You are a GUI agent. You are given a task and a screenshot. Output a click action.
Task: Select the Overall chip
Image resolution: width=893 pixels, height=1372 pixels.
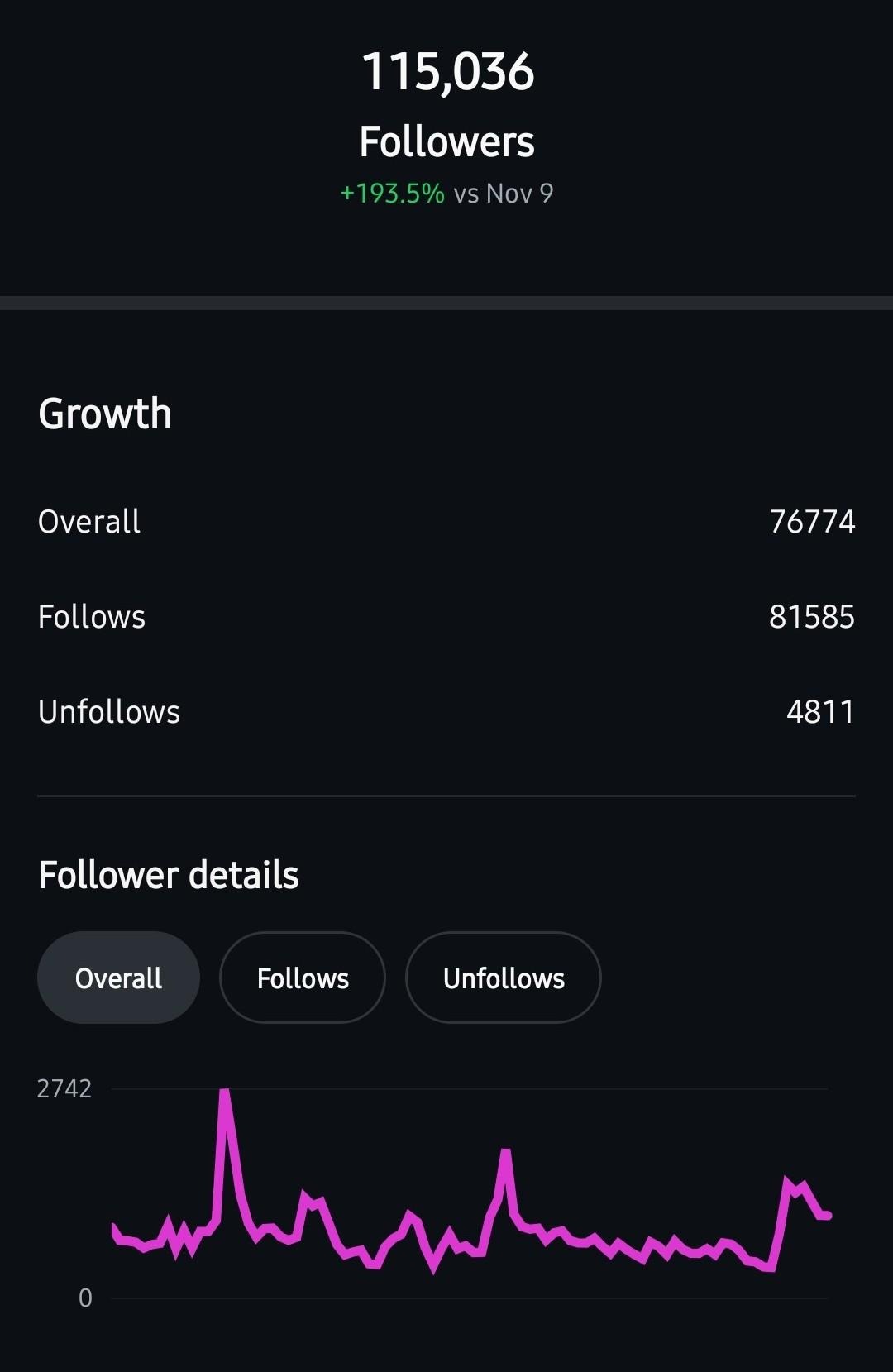(118, 978)
